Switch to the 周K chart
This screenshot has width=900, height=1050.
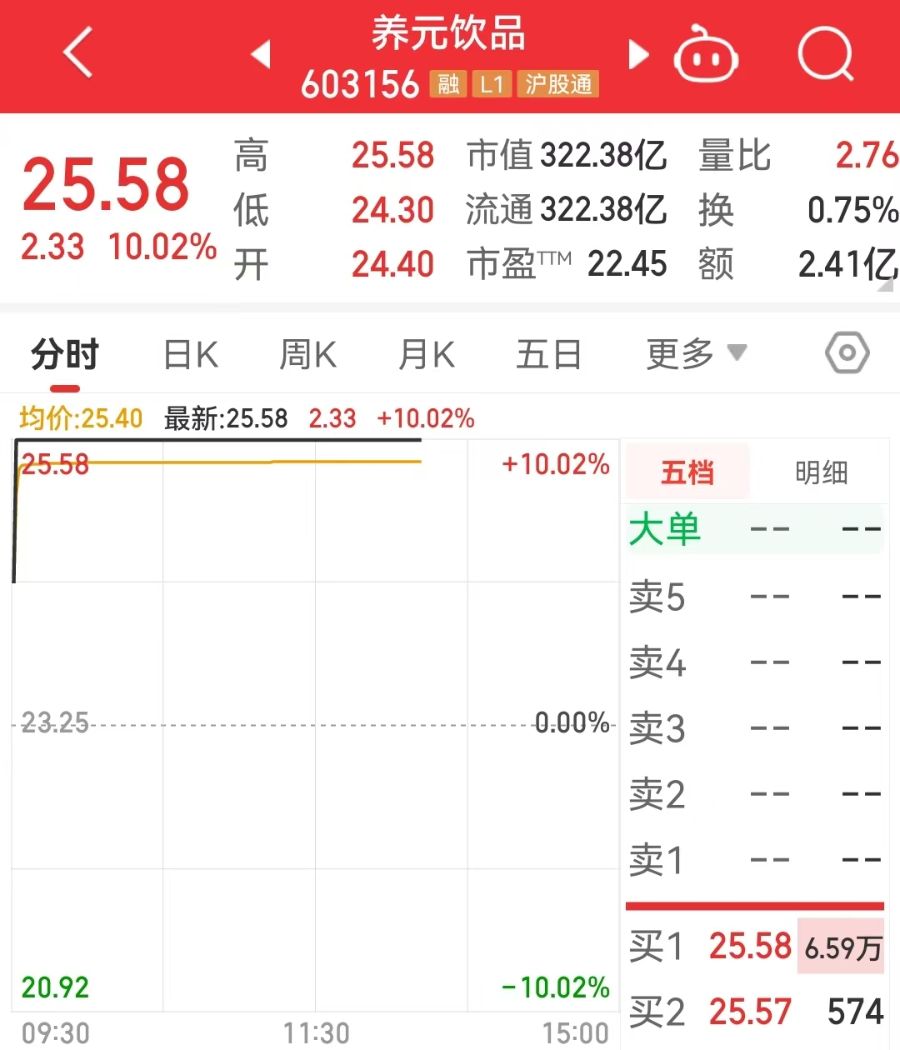(x=308, y=354)
